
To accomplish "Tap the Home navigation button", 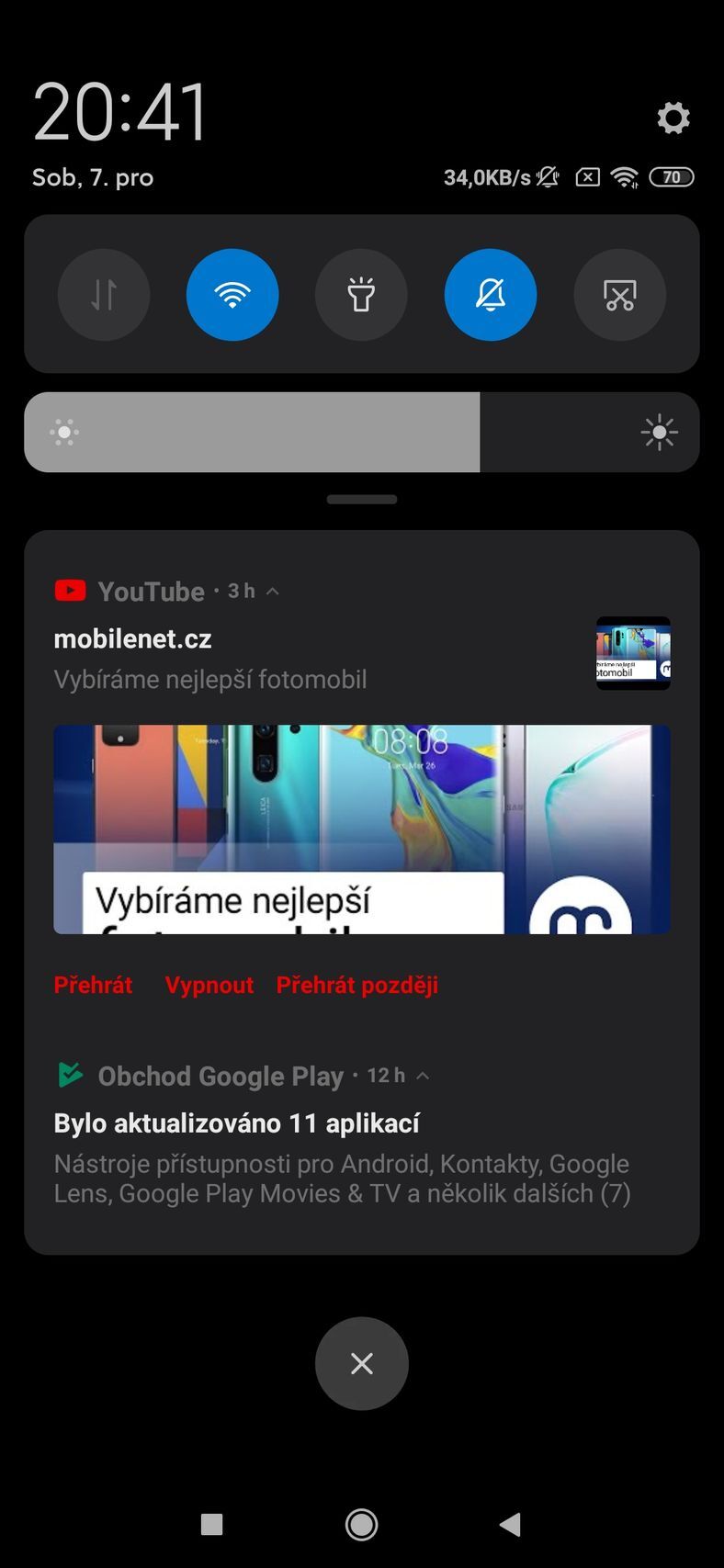I will [361, 1522].
